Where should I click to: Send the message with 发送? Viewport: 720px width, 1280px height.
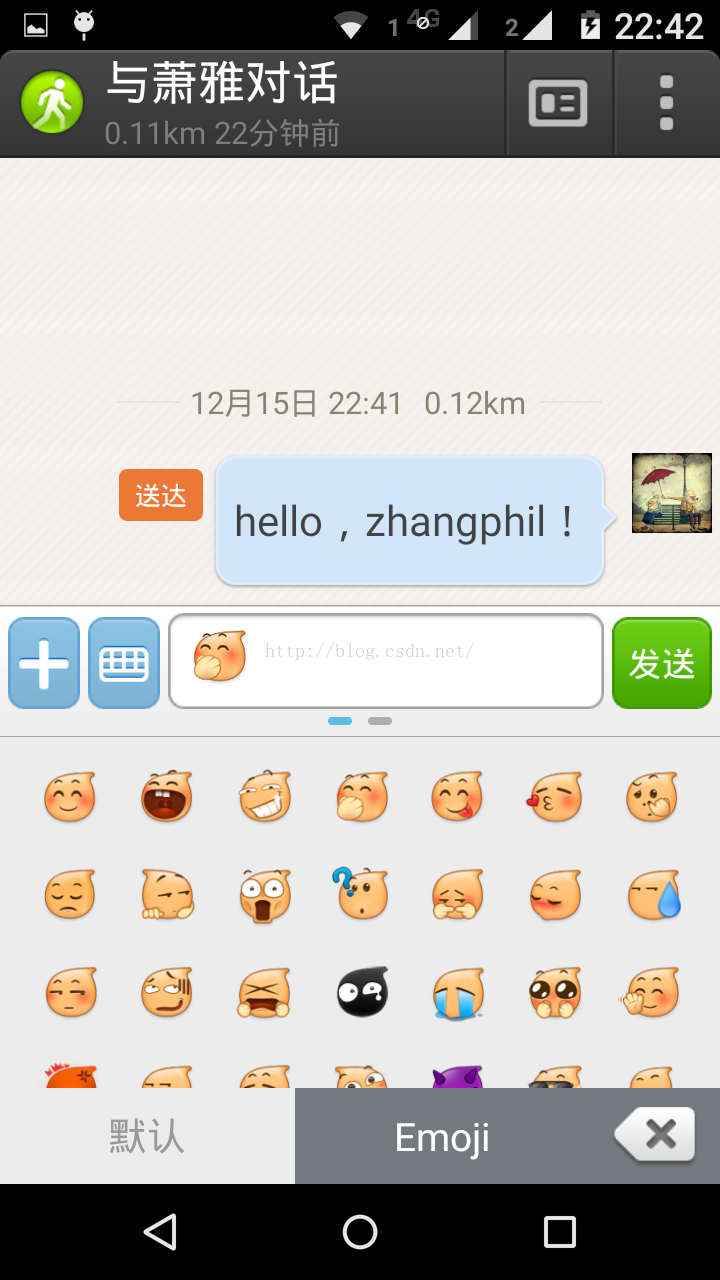coord(662,663)
